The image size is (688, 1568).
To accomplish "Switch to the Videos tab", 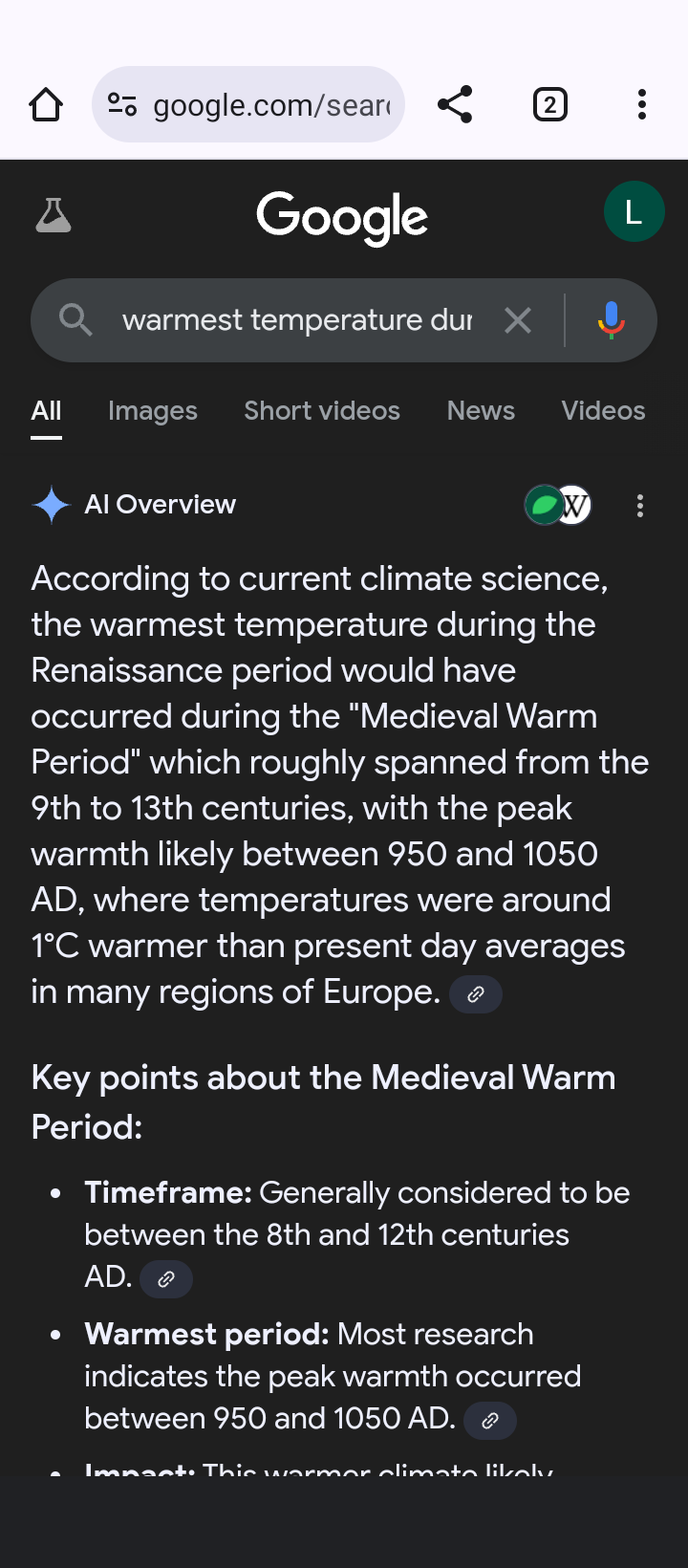I will click(x=603, y=411).
